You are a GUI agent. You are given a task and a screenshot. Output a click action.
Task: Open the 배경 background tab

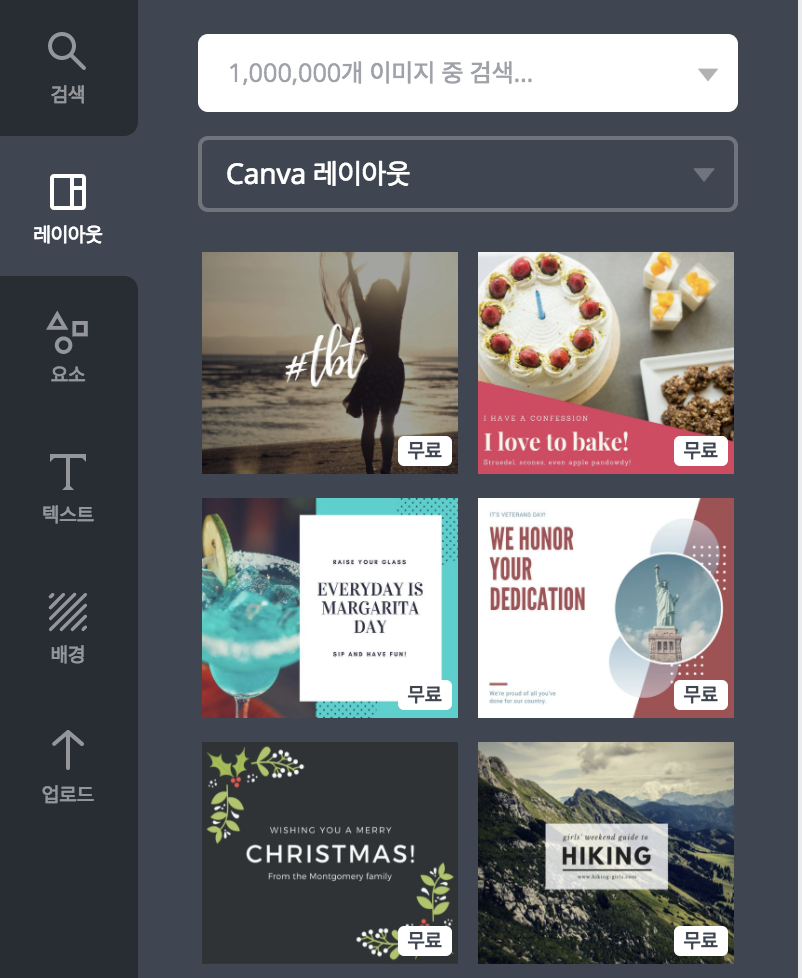coord(68,627)
